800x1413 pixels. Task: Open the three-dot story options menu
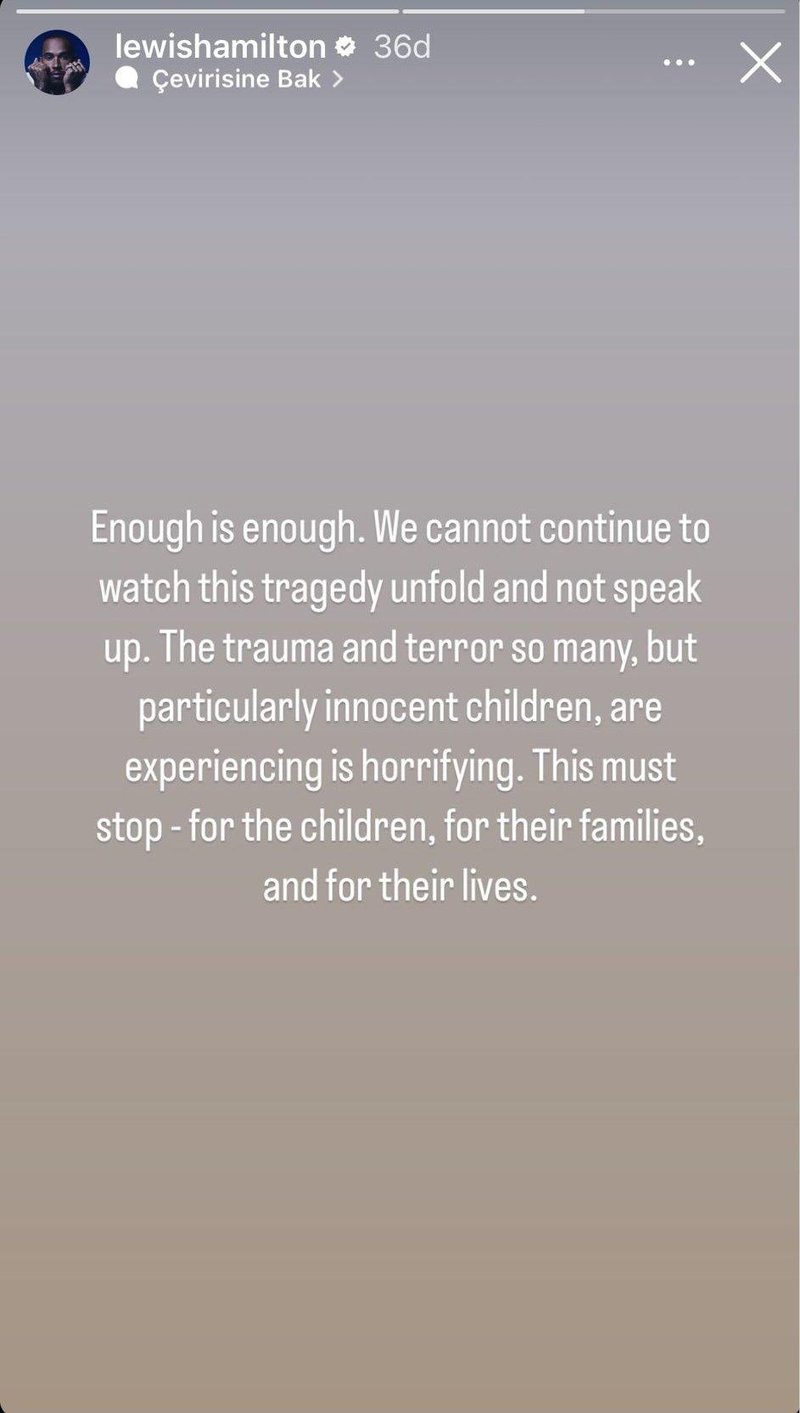[679, 62]
